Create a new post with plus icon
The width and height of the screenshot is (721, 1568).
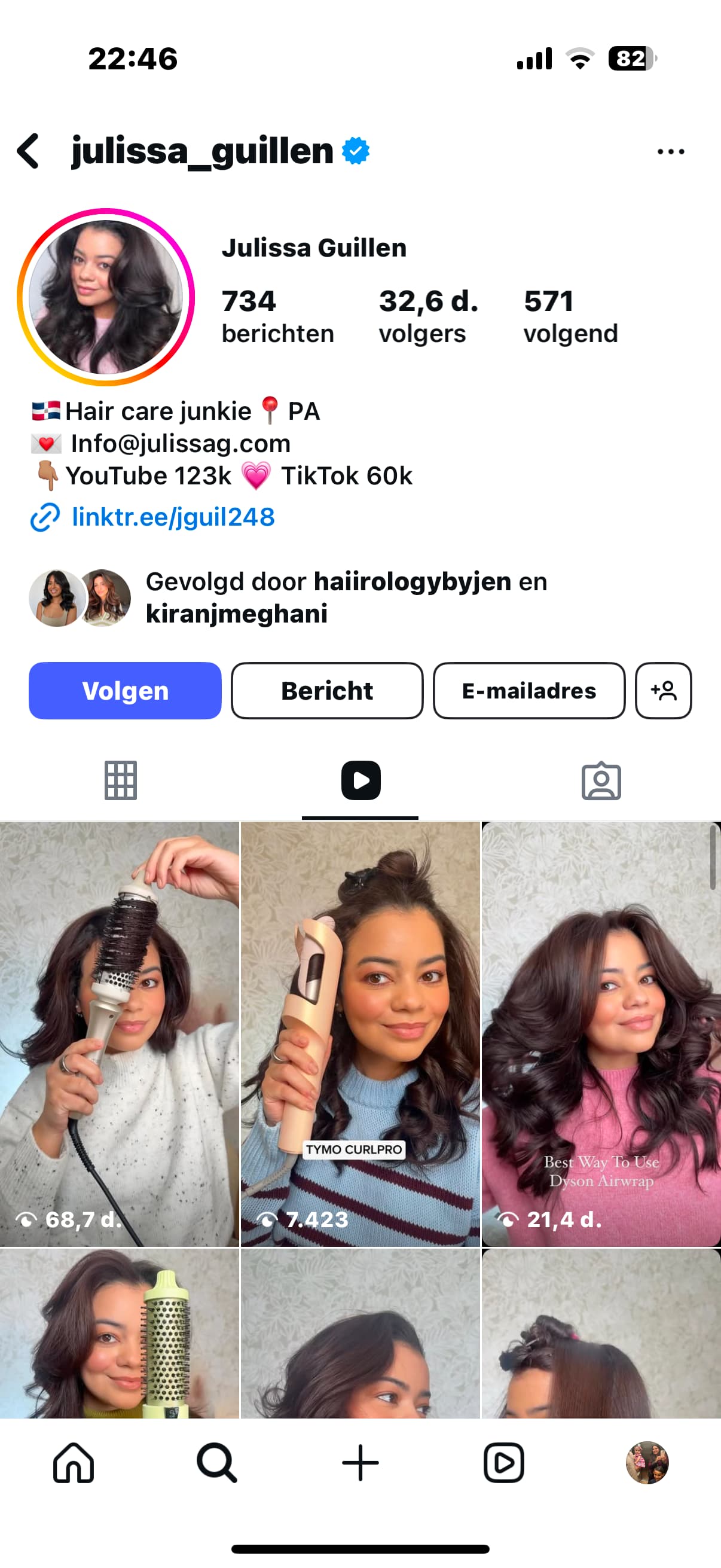pyautogui.click(x=360, y=1462)
